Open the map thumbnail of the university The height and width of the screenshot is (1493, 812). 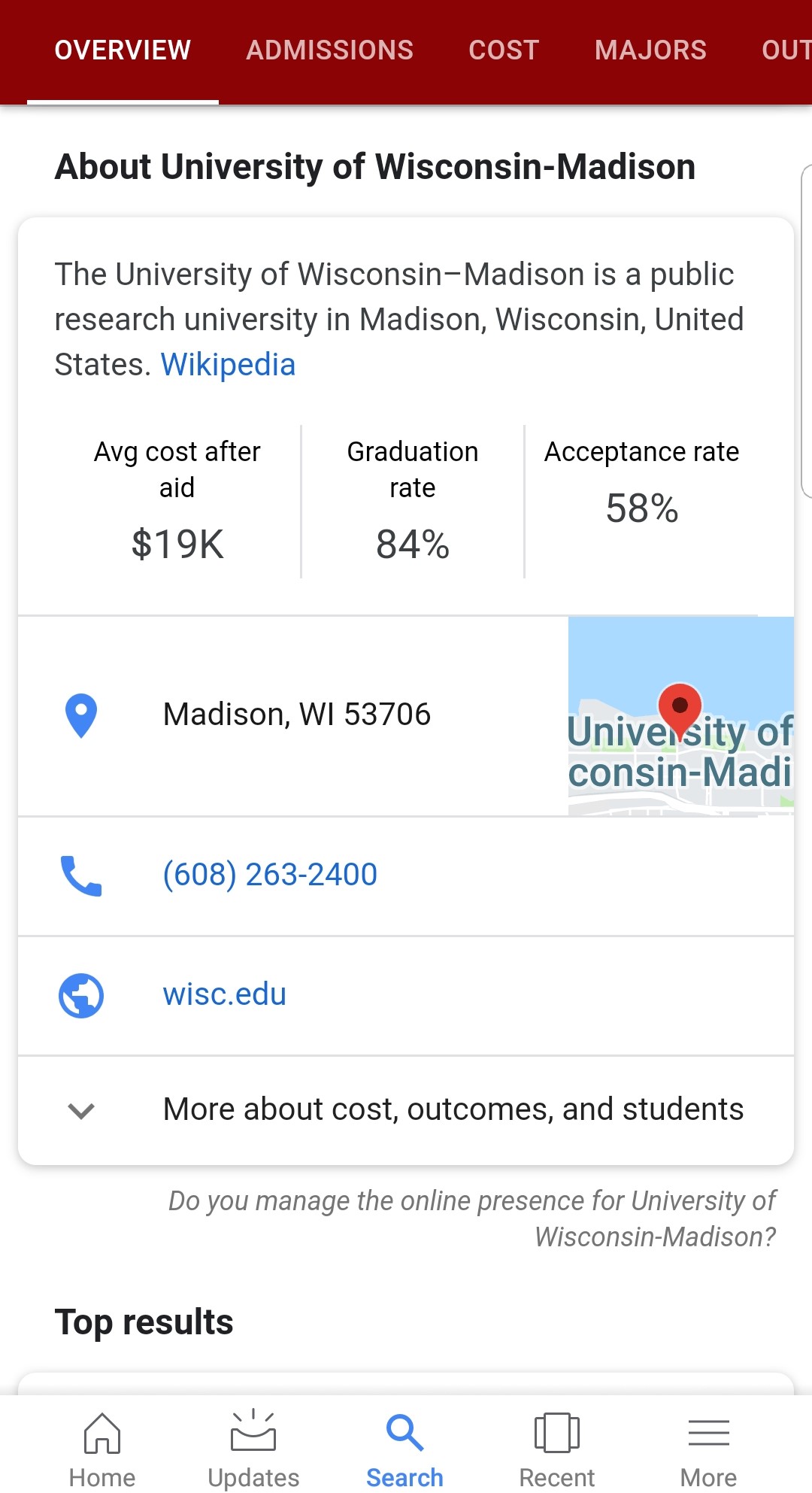tap(681, 716)
